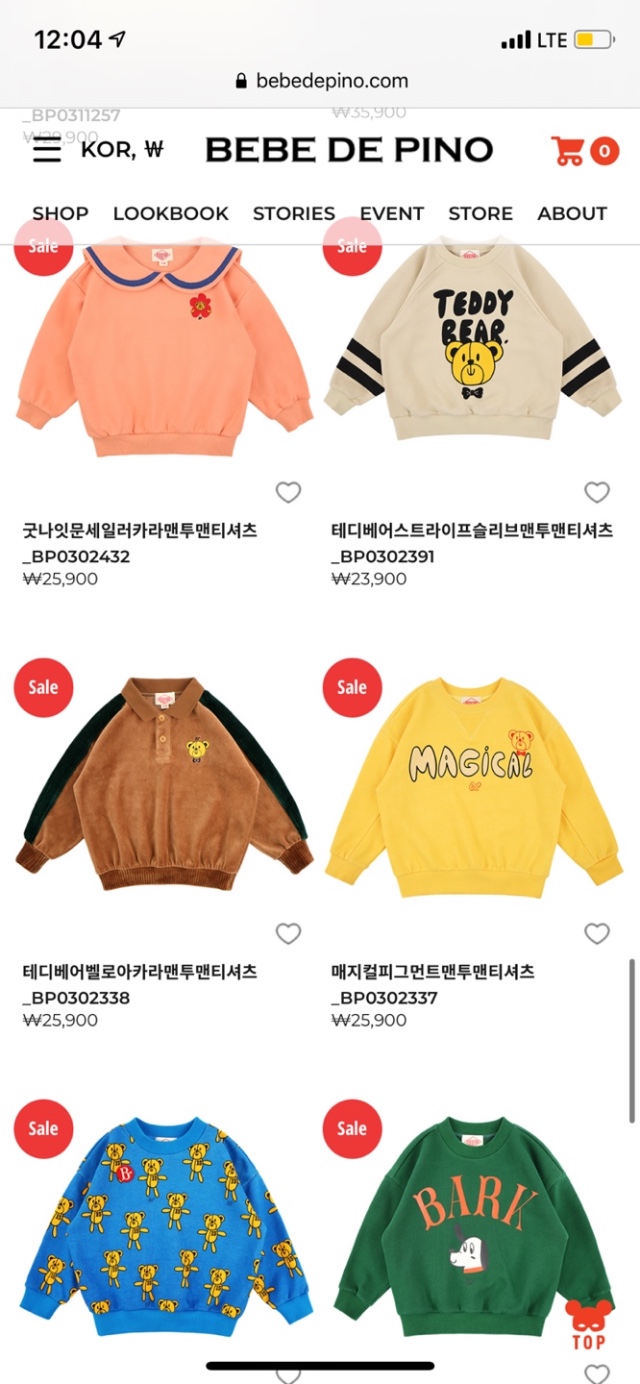Screen dimensions: 640x1384
Task: Wishlist the heart for item BP0302432
Action: click(x=288, y=492)
